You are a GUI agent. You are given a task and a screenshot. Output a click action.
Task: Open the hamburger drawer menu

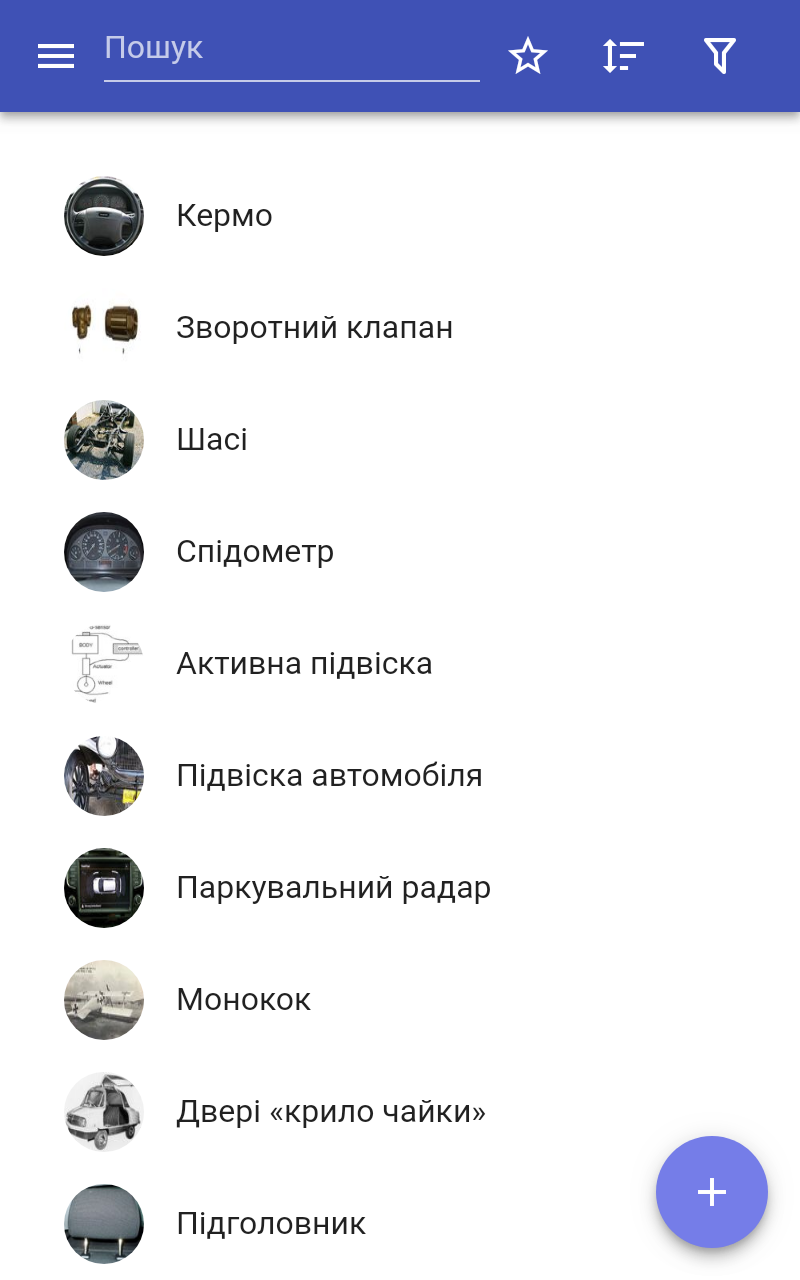coord(56,56)
